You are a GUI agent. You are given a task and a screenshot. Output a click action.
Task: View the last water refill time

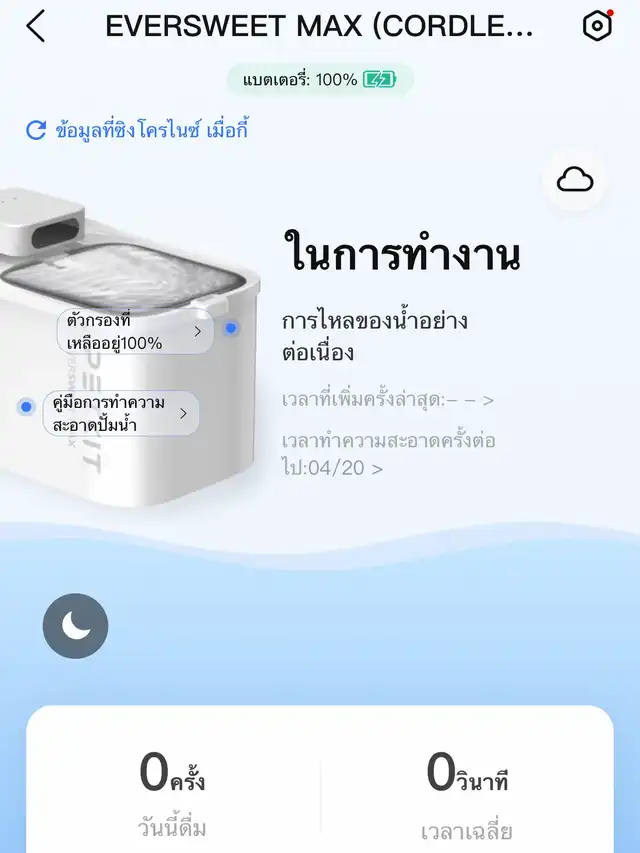click(x=388, y=400)
